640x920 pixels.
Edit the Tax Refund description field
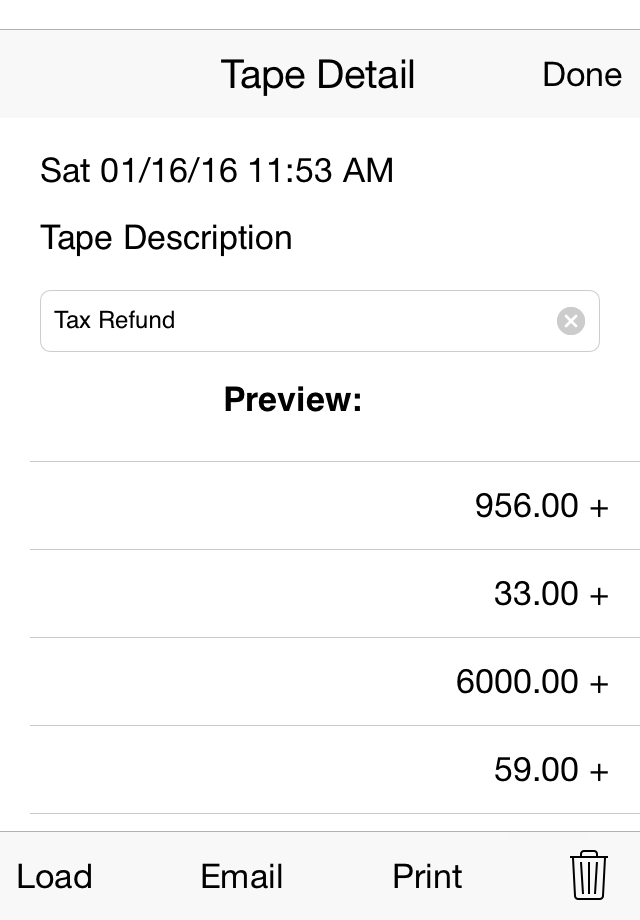[x=320, y=321]
